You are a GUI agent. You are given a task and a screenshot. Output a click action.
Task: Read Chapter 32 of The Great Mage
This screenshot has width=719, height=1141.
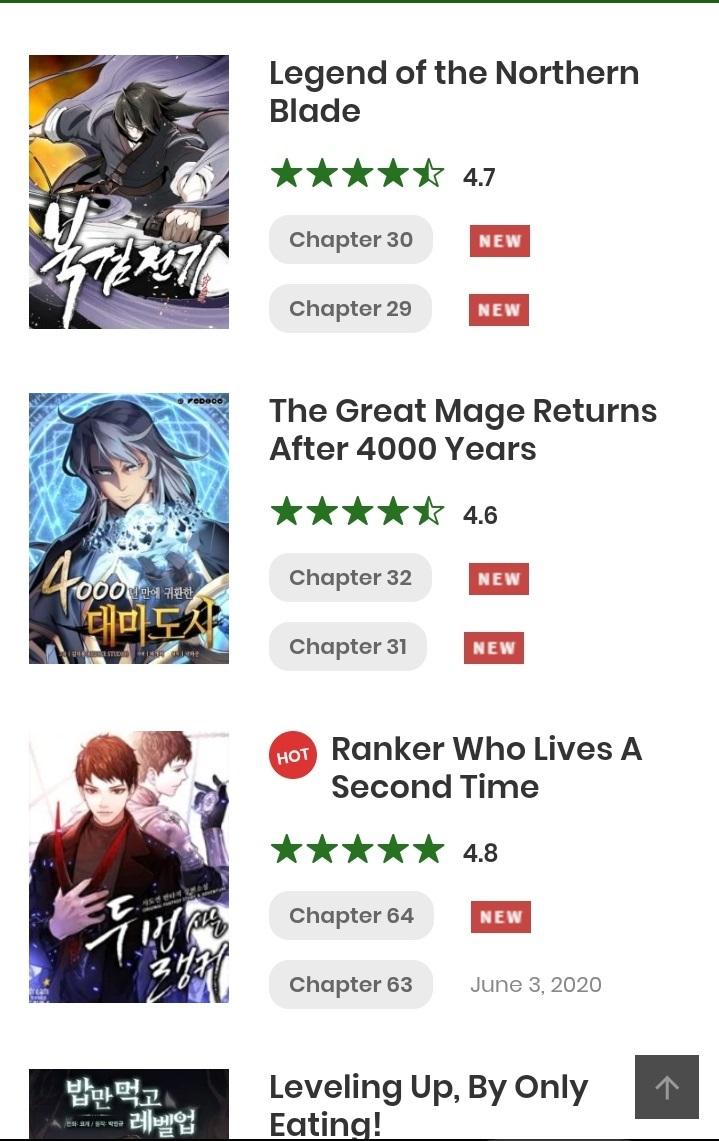click(x=350, y=578)
